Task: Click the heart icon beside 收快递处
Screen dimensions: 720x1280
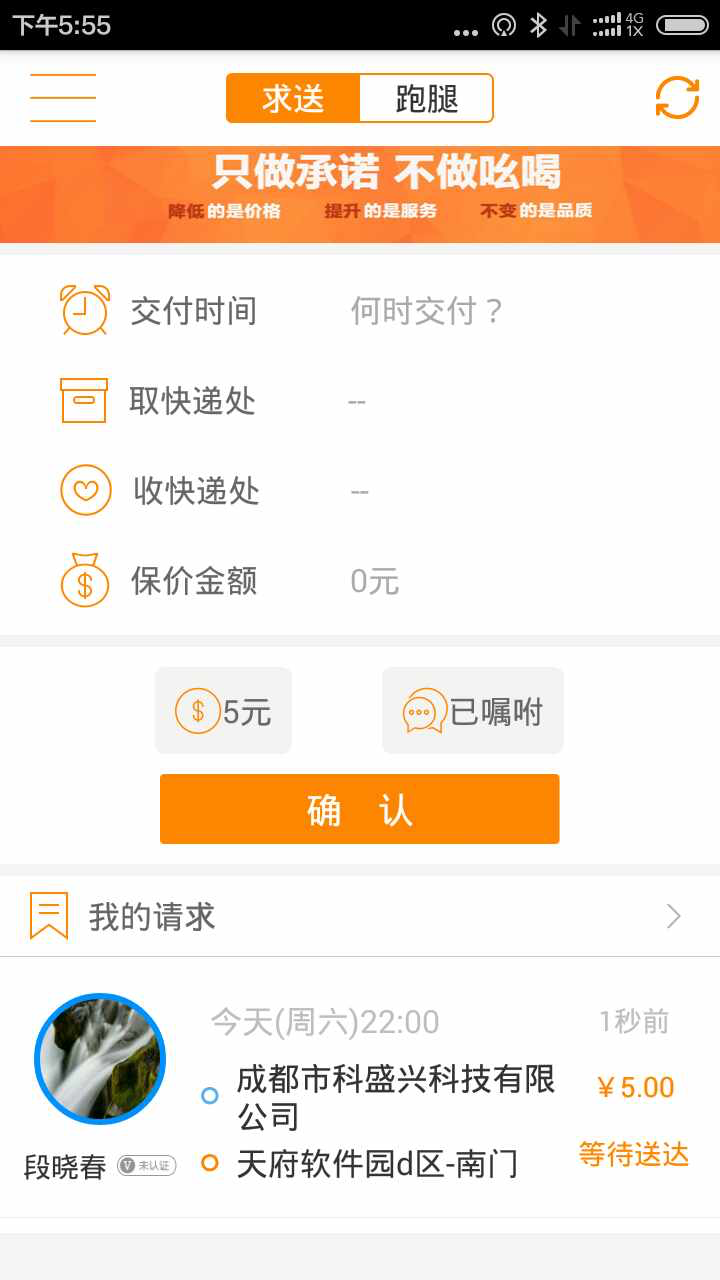Action: tap(85, 490)
